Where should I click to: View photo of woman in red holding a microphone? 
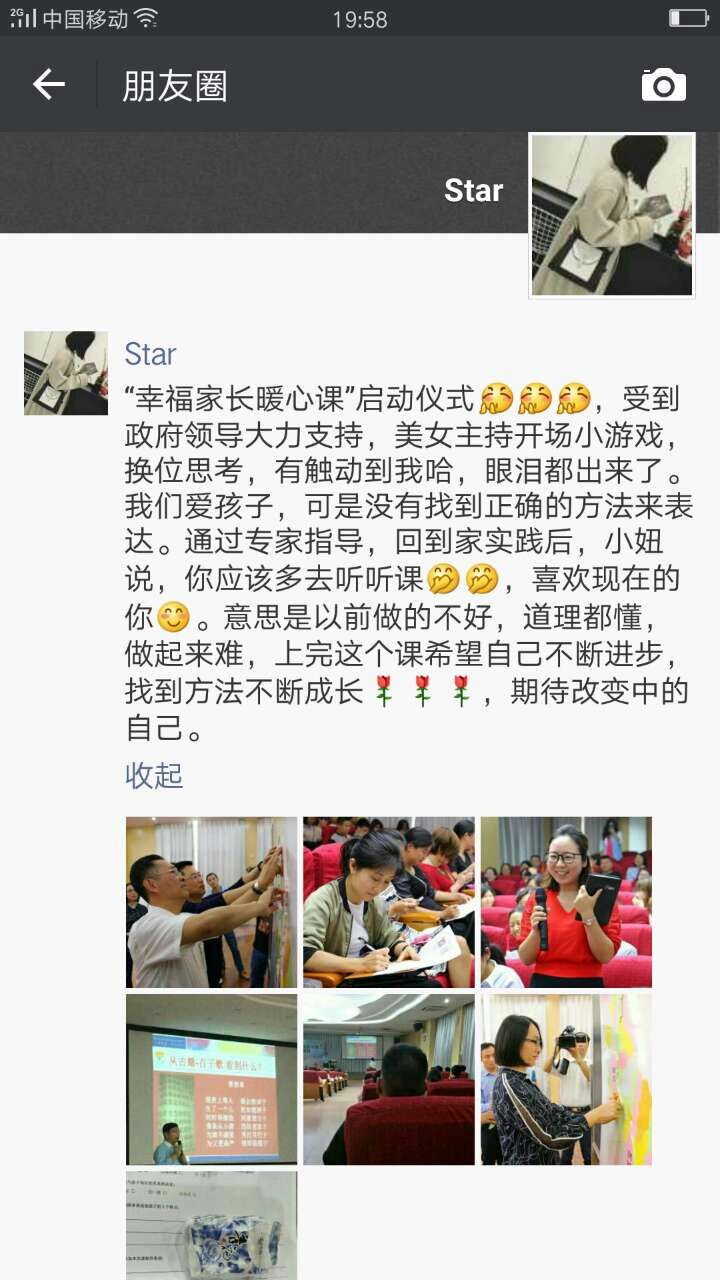(x=566, y=902)
